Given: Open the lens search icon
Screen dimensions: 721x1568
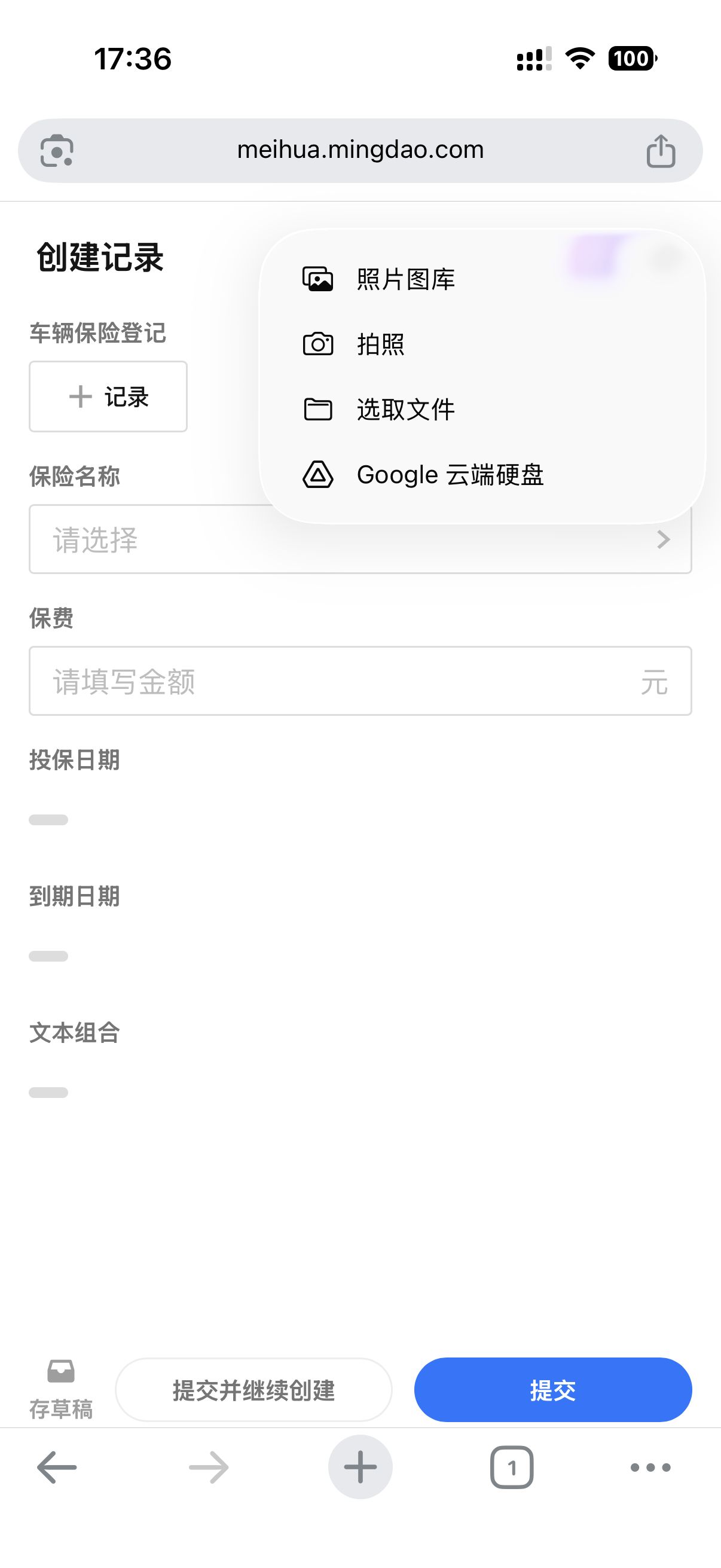Looking at the screenshot, I should point(57,151).
